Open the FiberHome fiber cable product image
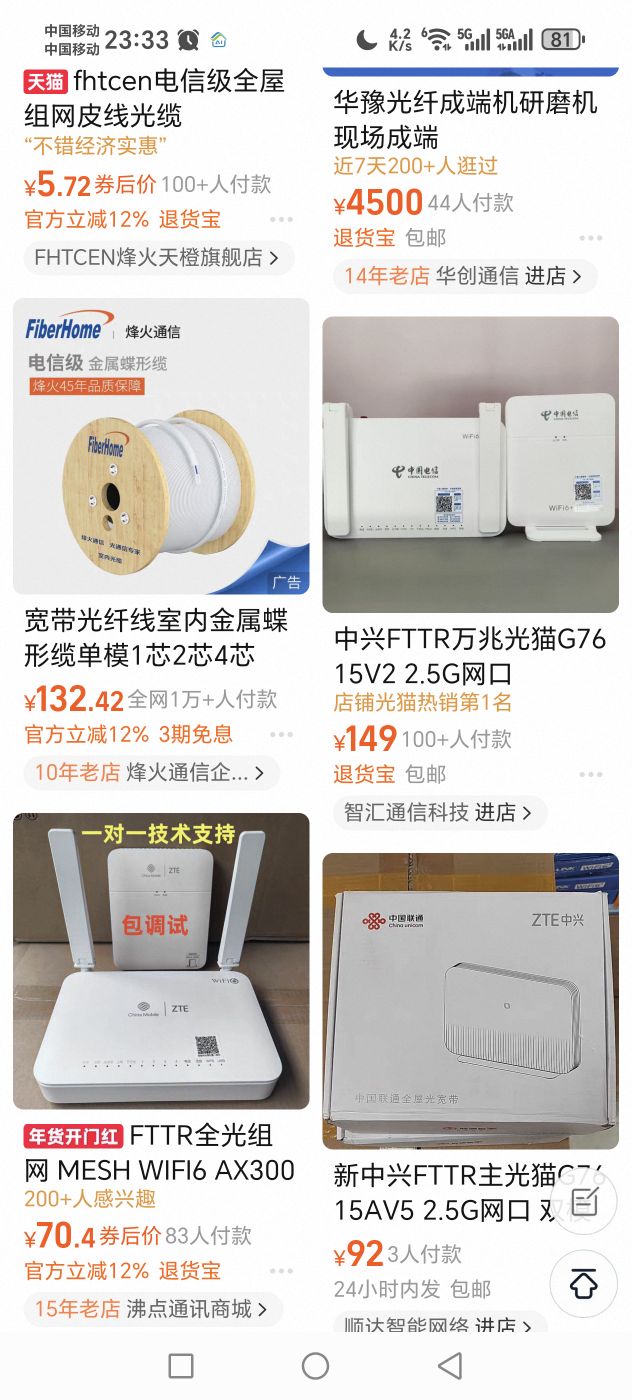The width and height of the screenshot is (632, 1400). (161, 446)
